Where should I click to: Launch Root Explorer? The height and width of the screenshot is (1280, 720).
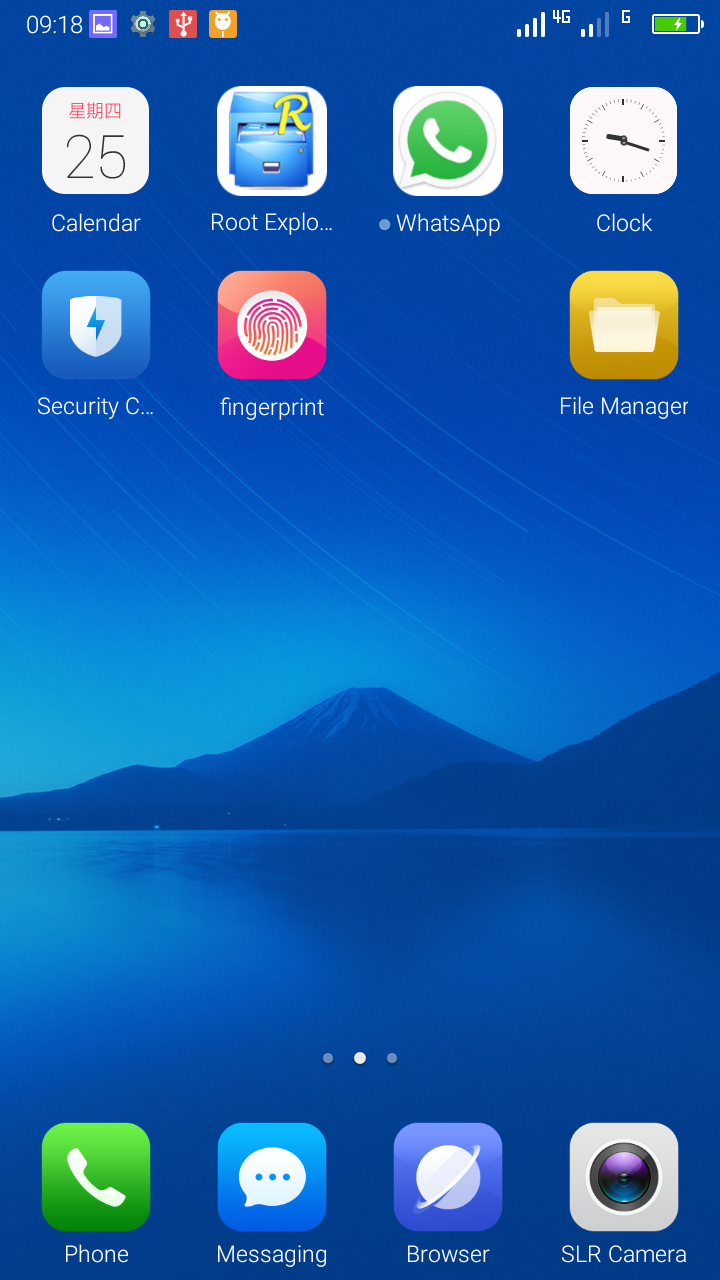coord(272,141)
